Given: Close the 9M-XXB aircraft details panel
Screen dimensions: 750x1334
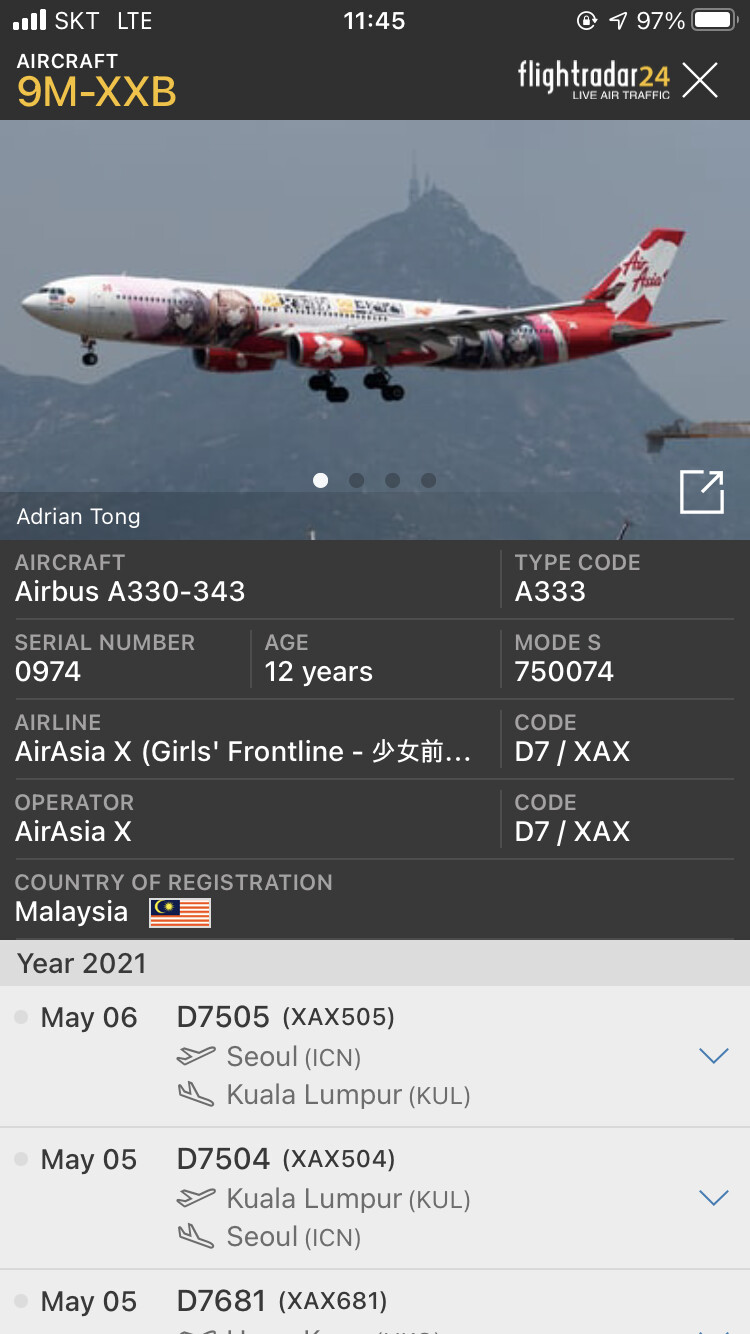Looking at the screenshot, I should coord(700,80).
